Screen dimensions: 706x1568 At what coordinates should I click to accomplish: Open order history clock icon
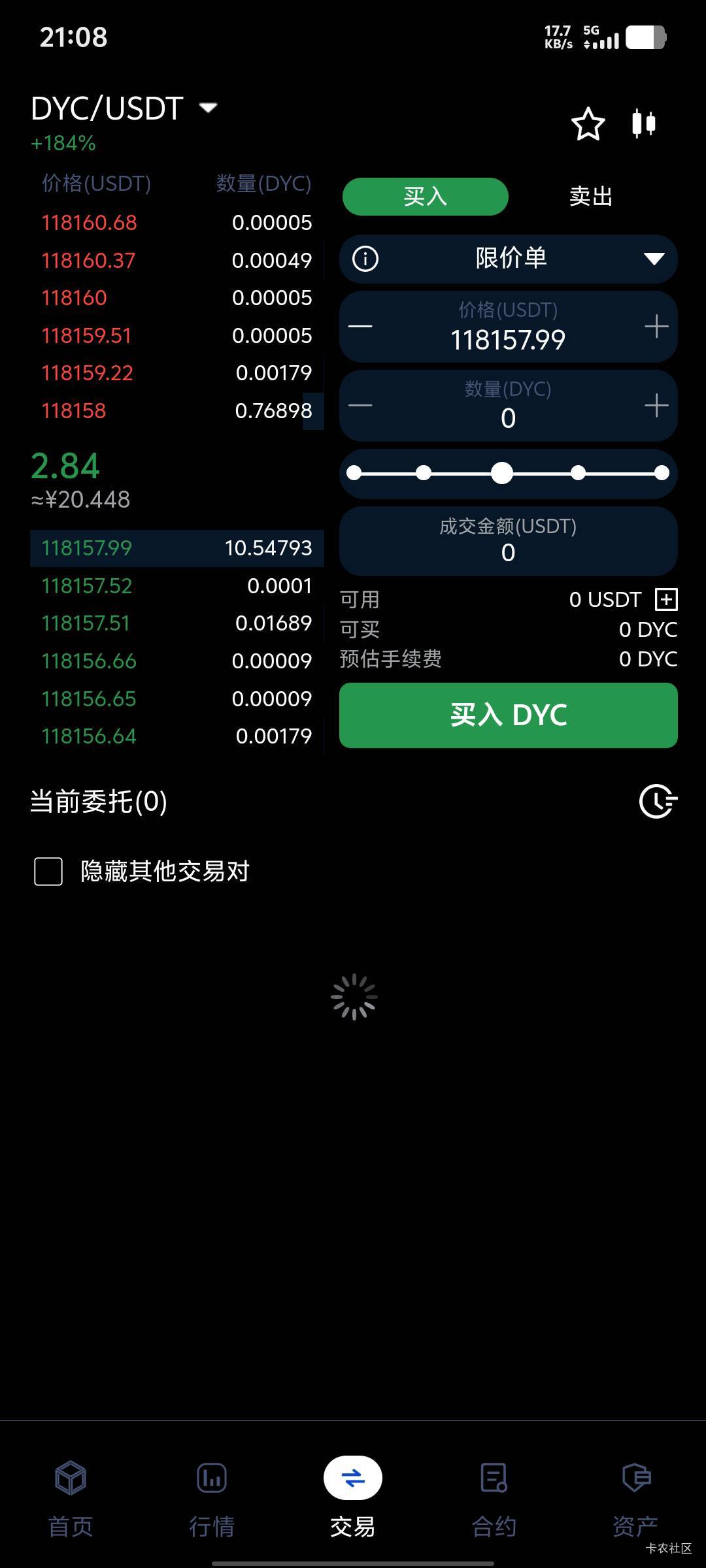658,801
